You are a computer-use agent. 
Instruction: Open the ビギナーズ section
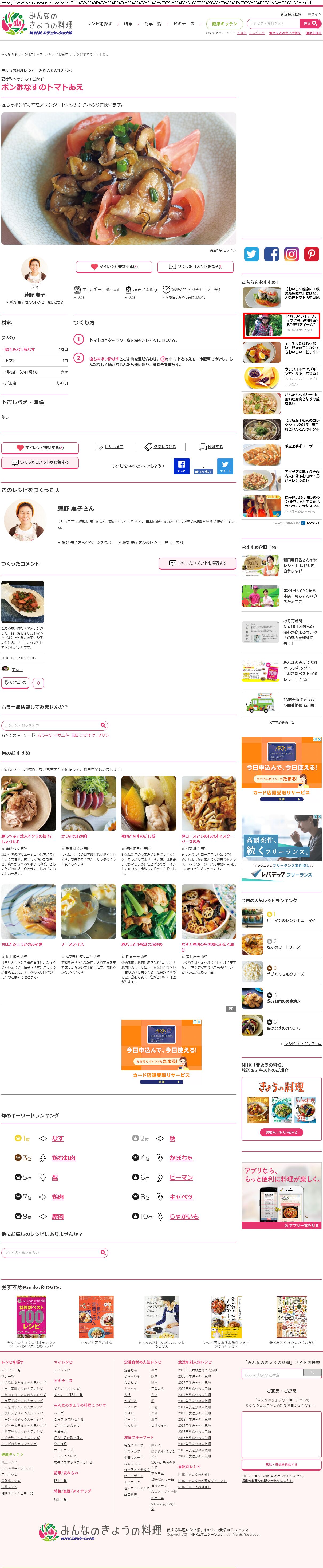pos(184,24)
